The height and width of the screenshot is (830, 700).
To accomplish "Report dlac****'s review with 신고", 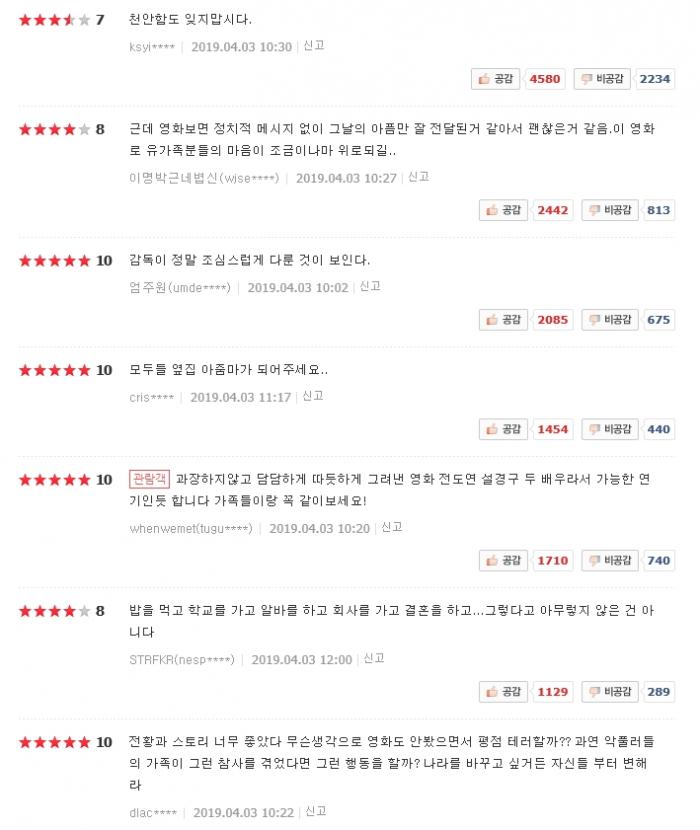I will [x=316, y=812].
